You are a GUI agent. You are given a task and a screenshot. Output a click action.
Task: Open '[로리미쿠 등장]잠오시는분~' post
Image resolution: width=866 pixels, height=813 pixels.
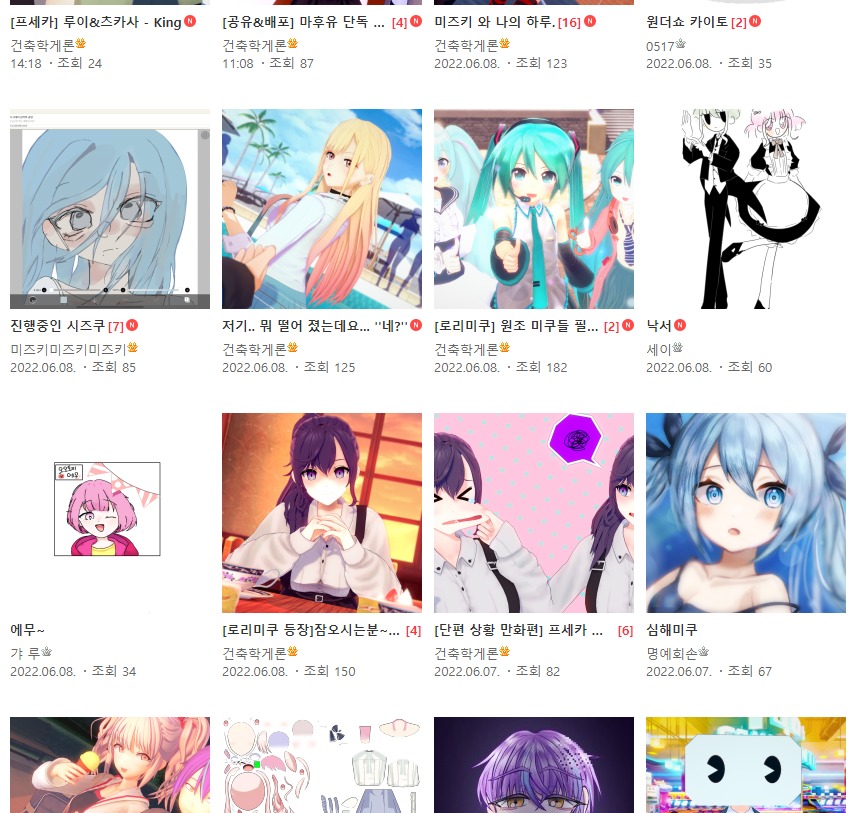(308, 630)
